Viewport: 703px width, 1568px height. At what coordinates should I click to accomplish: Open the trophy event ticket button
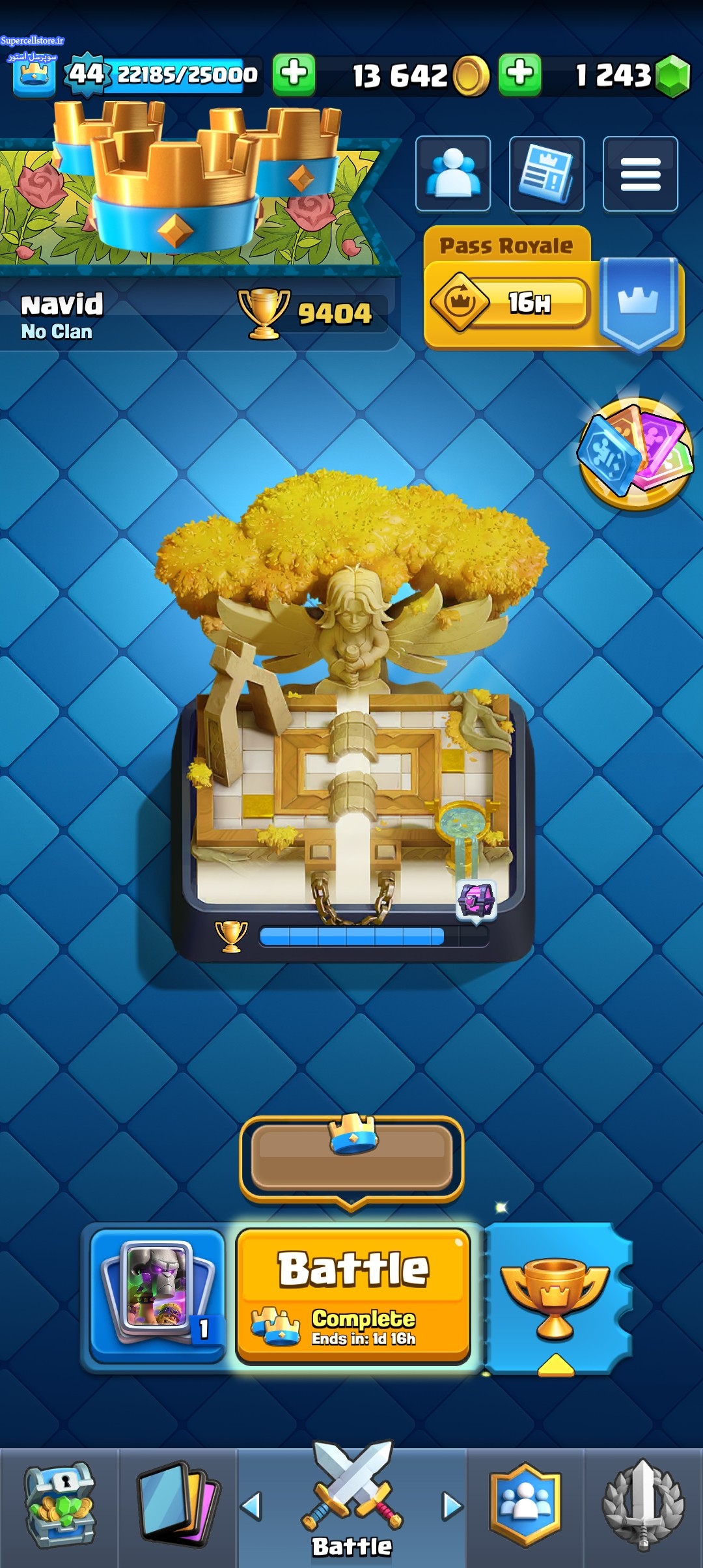point(556,1299)
